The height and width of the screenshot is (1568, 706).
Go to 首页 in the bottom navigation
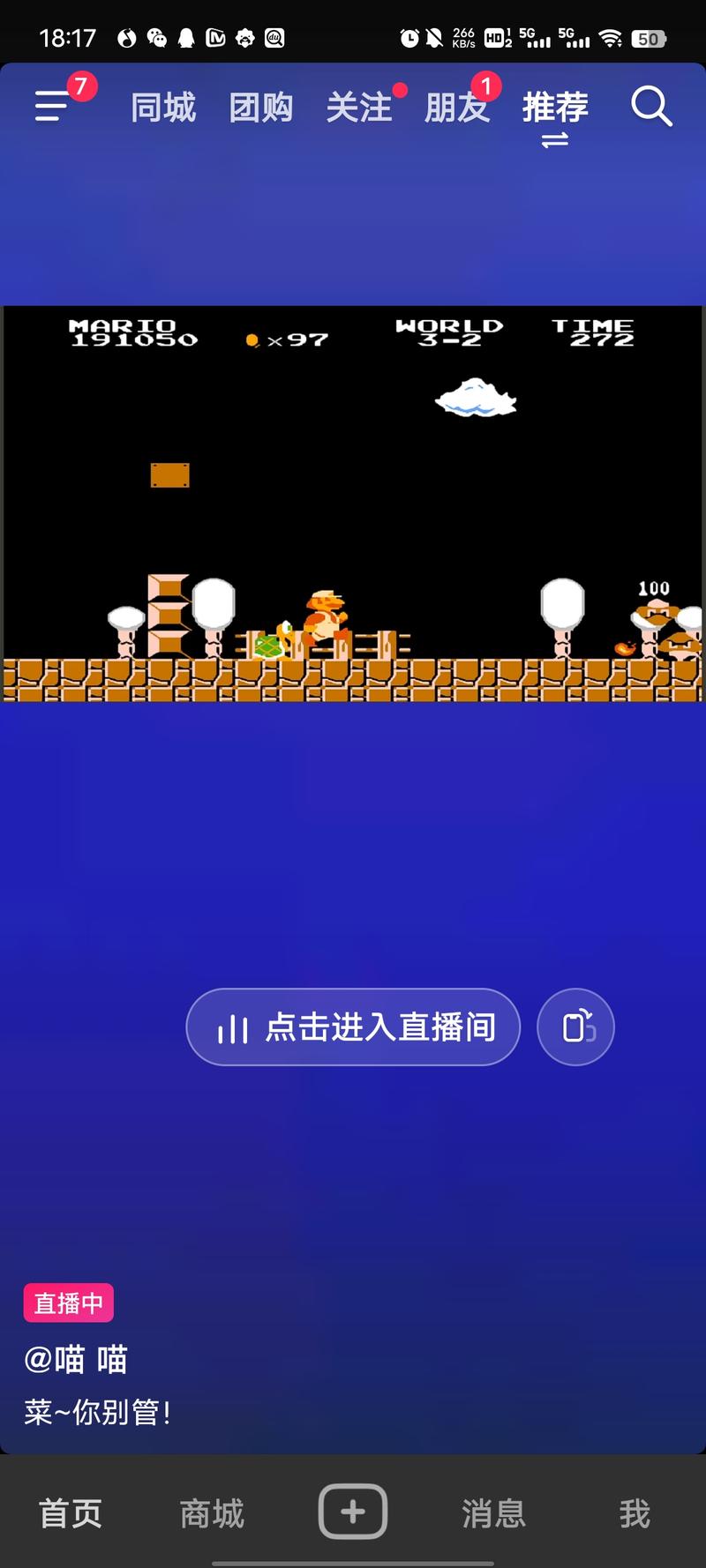coord(71,1513)
